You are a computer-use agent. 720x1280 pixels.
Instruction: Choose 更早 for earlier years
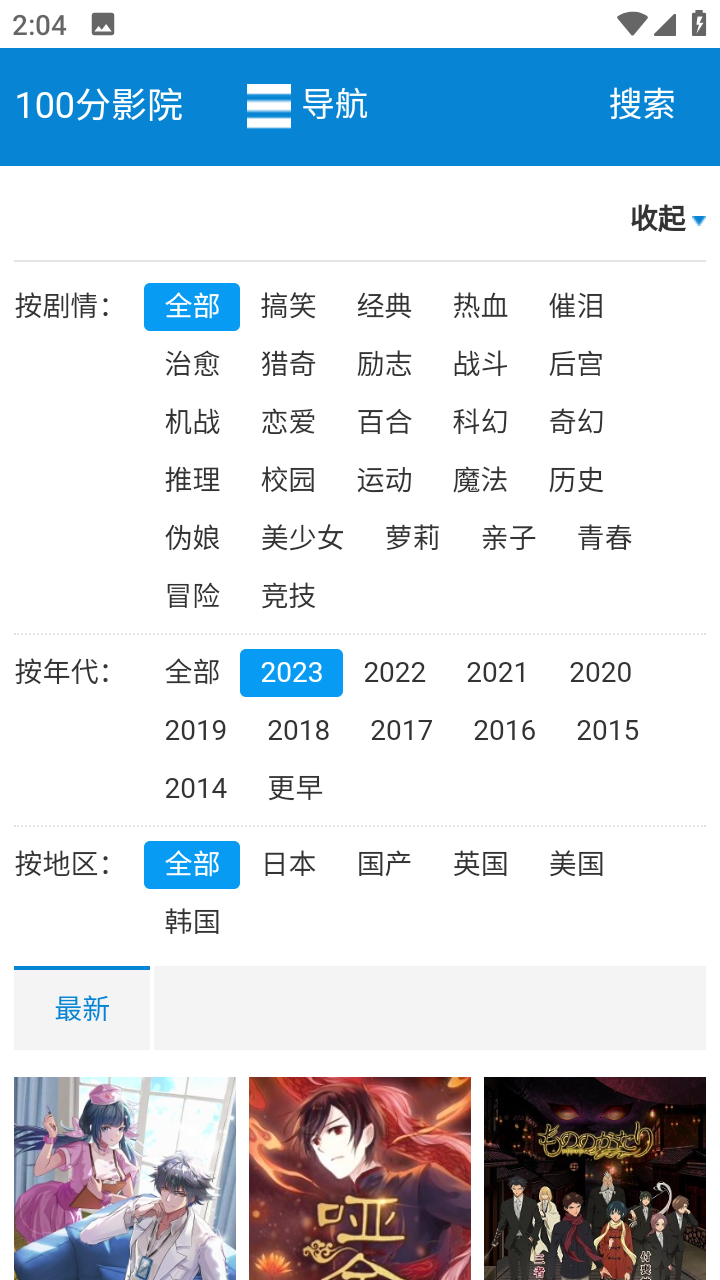295,788
